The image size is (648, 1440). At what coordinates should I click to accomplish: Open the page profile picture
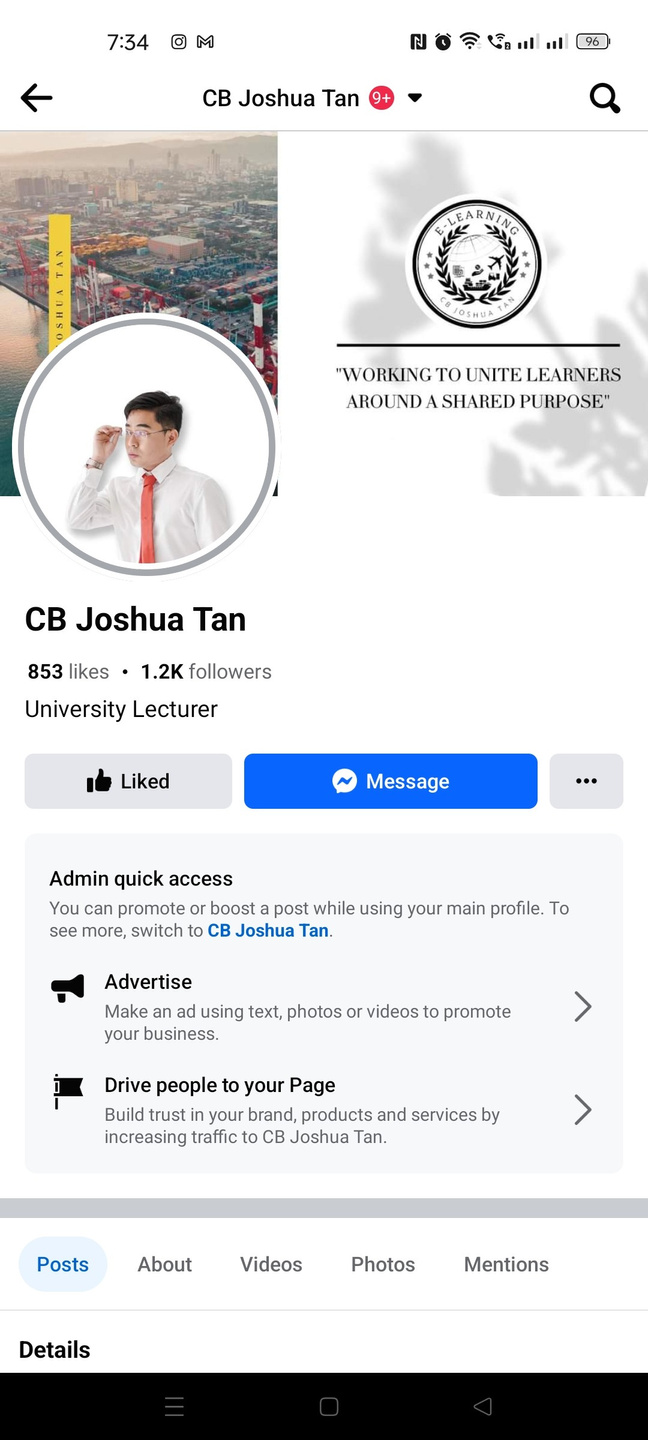146,446
